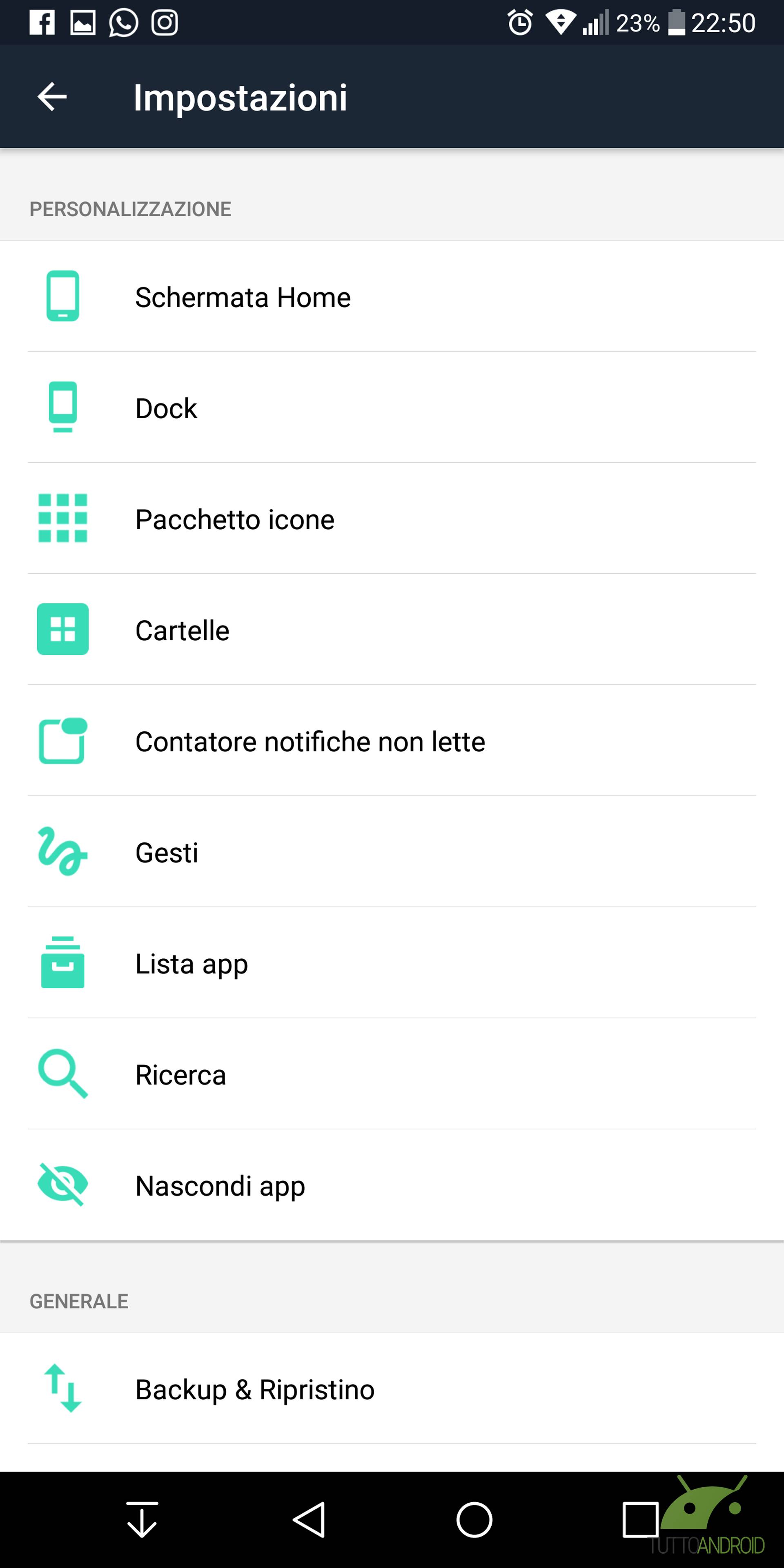784x1568 pixels.
Task: Open Ricerca settings
Action: [x=392, y=1074]
